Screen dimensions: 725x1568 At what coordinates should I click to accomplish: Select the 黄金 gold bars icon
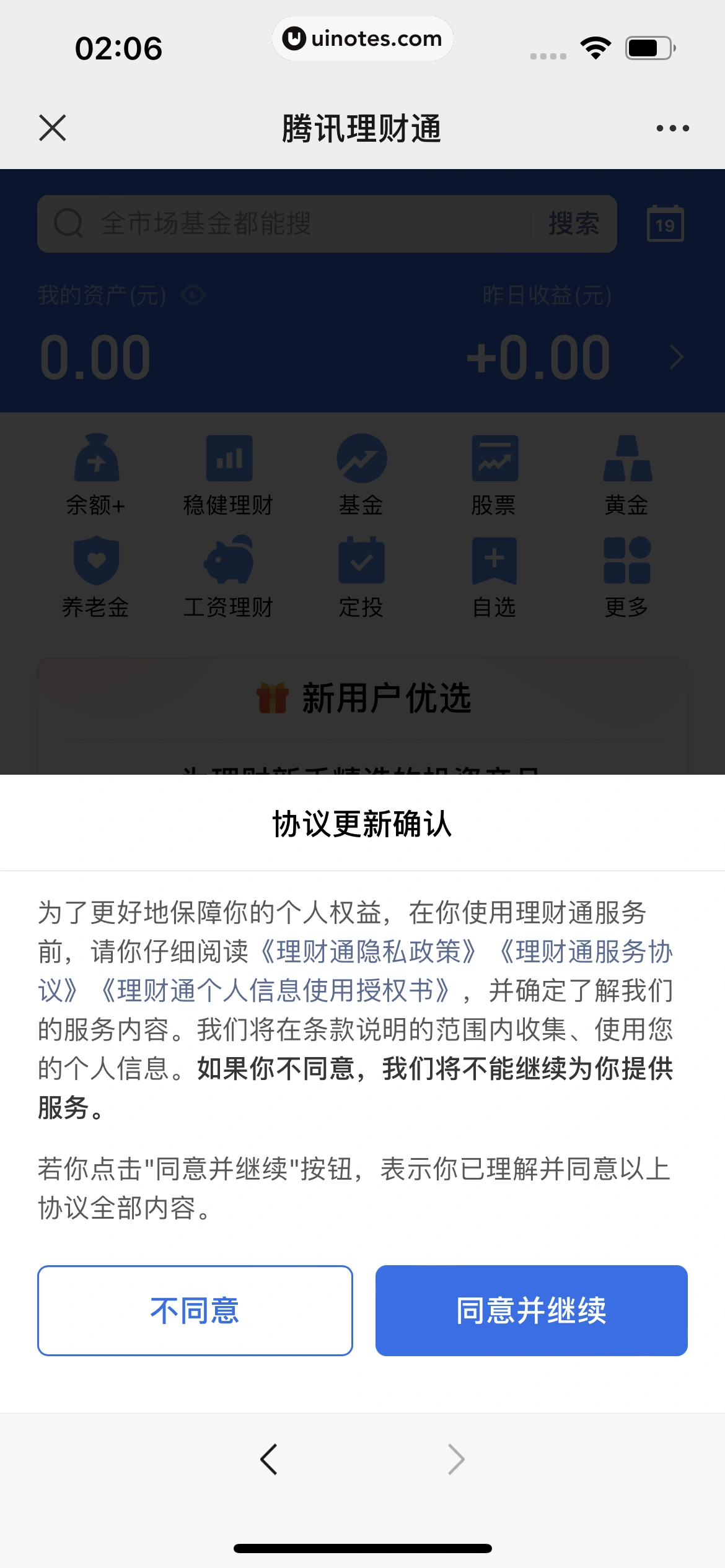coord(628,458)
